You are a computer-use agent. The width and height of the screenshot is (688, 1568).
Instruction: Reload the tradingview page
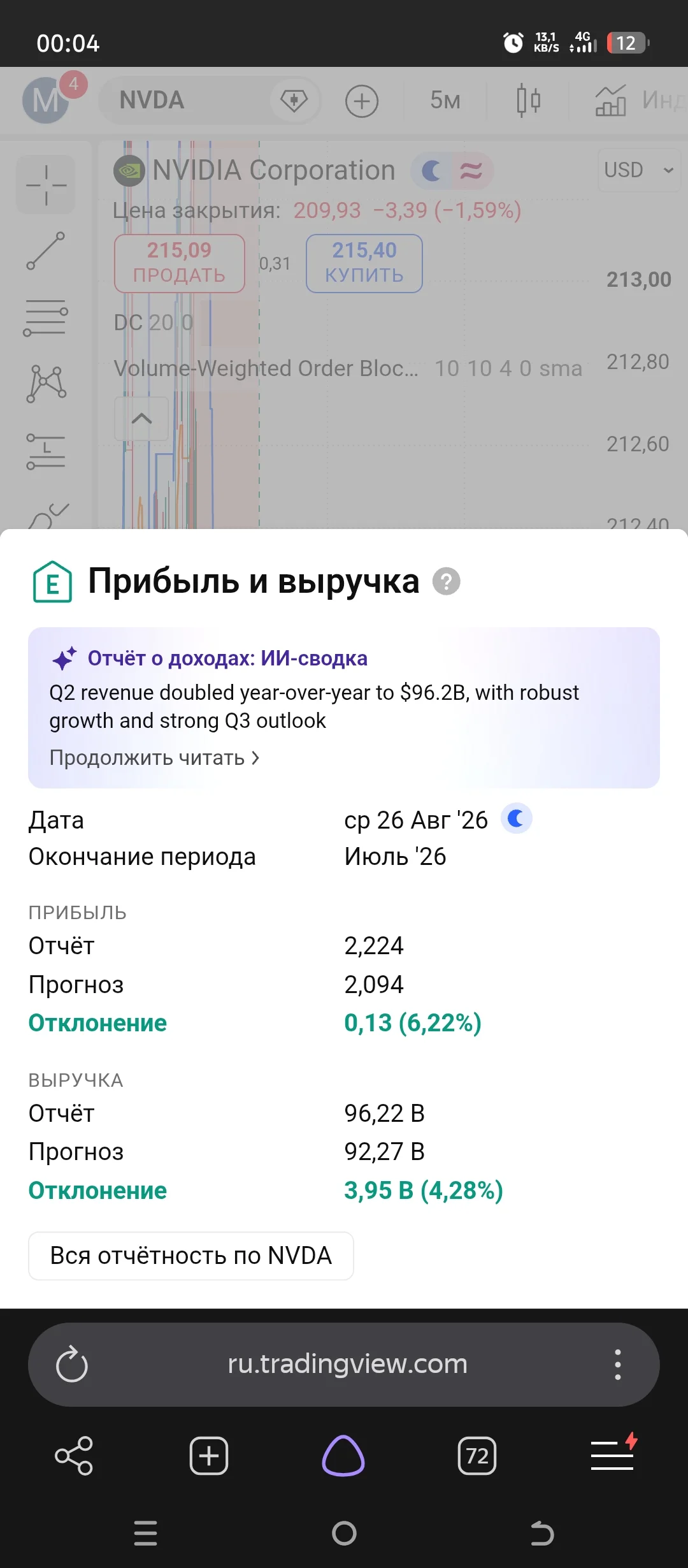[x=72, y=1364]
